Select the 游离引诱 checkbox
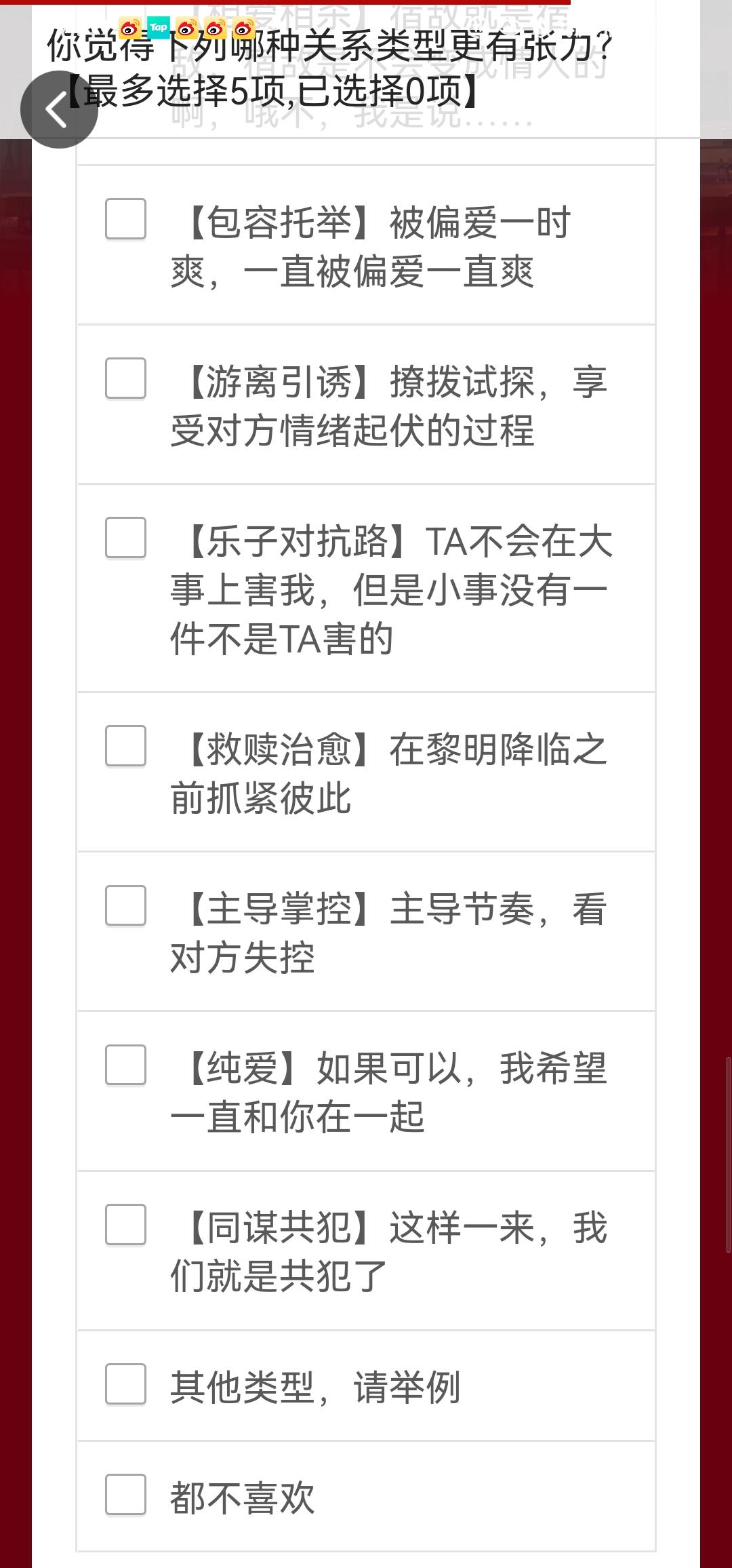The image size is (732, 1568). point(125,378)
